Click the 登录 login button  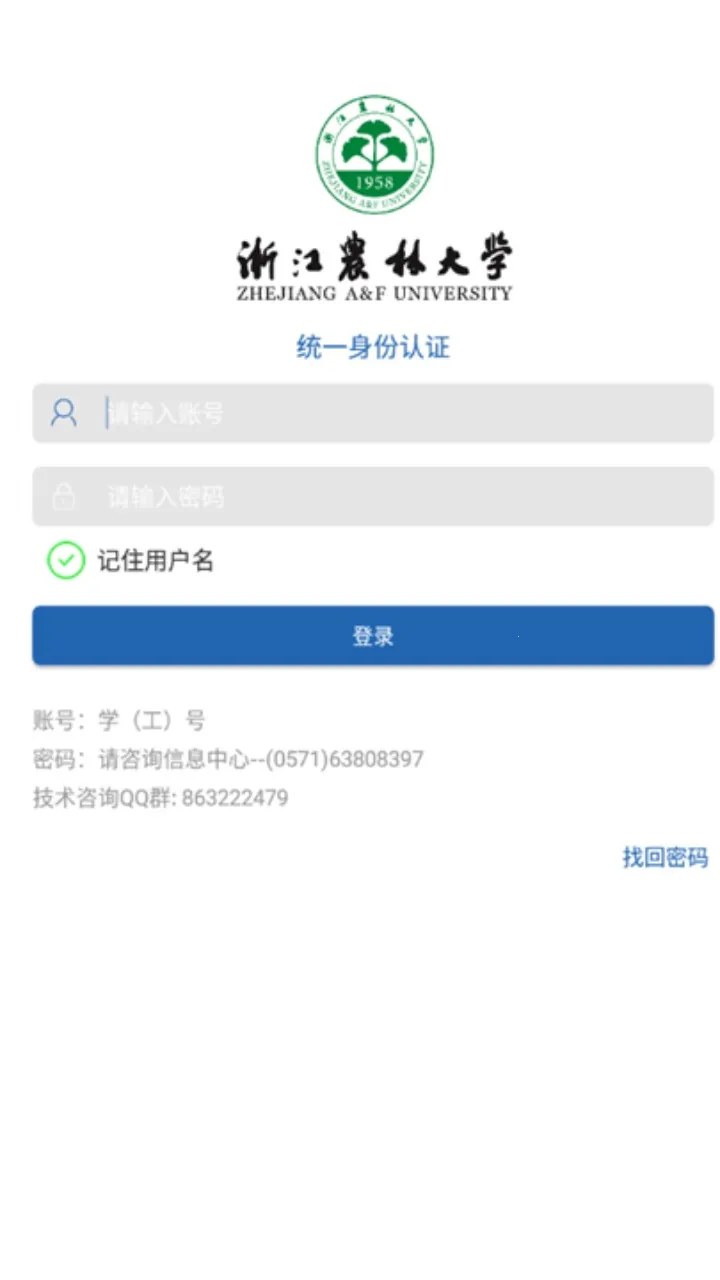click(x=372, y=635)
